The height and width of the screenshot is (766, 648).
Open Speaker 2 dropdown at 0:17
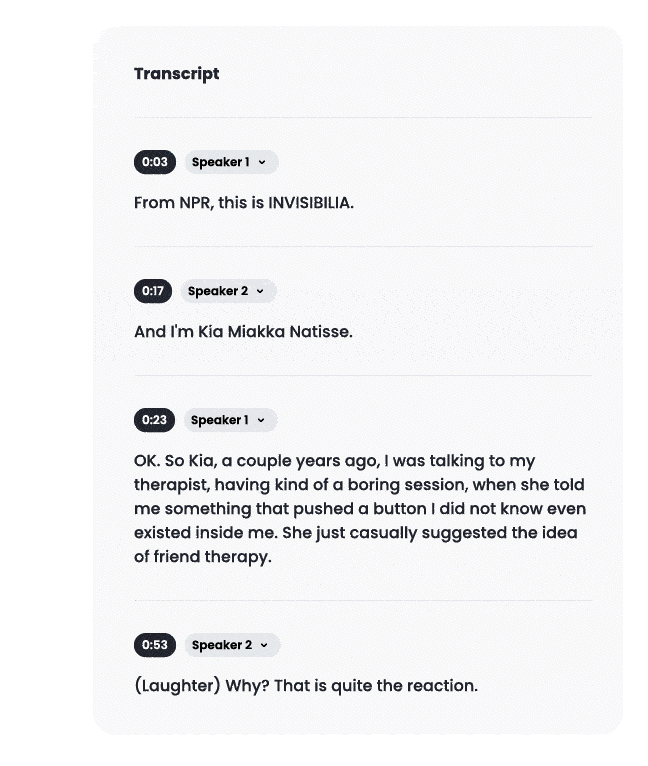tap(228, 291)
